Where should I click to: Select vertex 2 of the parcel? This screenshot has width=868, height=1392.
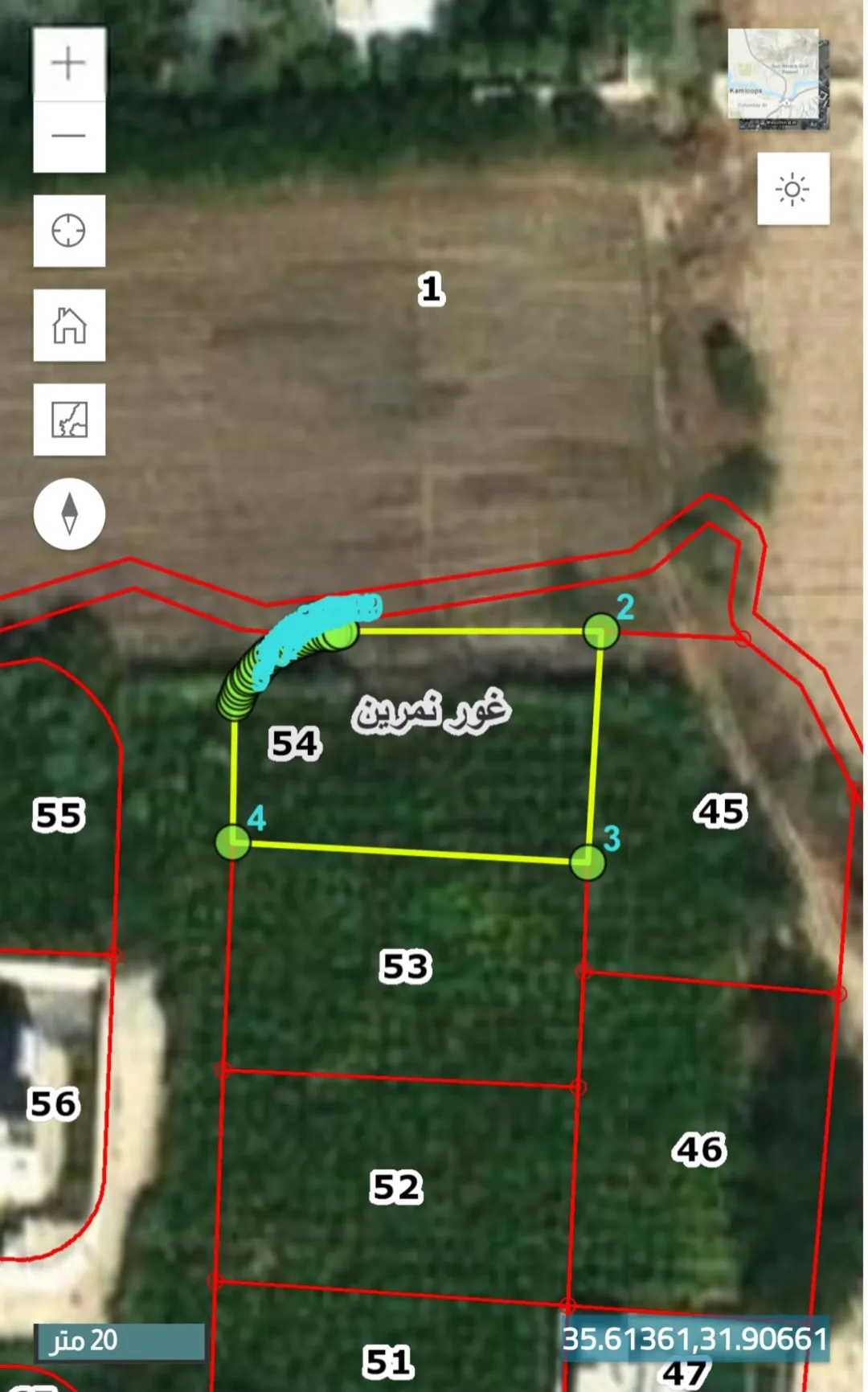pos(601,632)
